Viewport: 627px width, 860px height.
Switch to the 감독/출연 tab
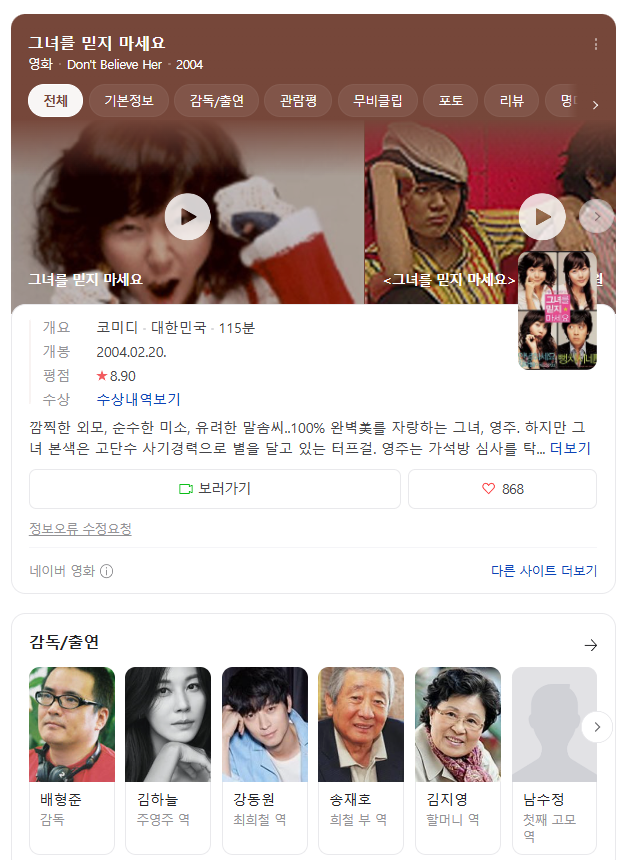click(216, 101)
